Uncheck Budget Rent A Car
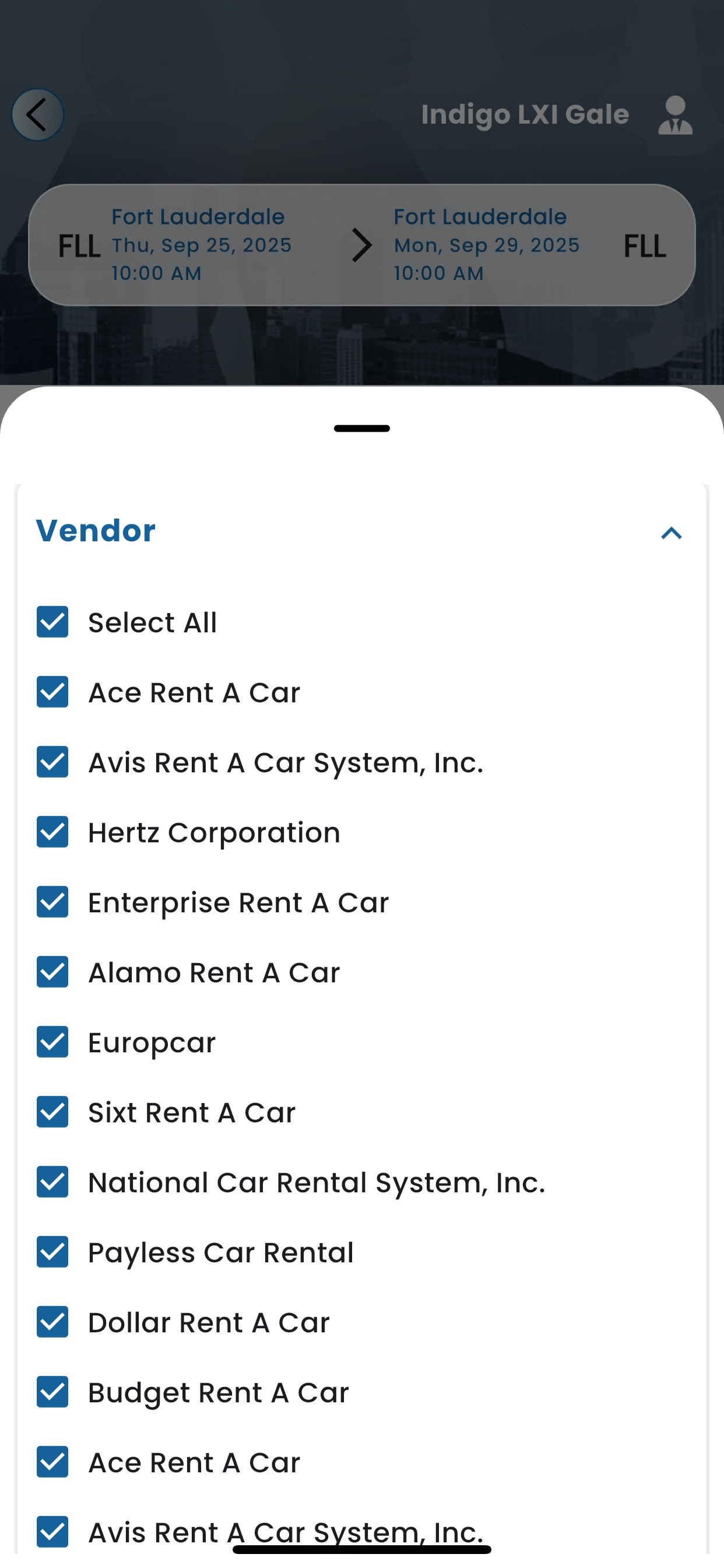Image resolution: width=724 pixels, height=1568 pixels. (x=52, y=1392)
